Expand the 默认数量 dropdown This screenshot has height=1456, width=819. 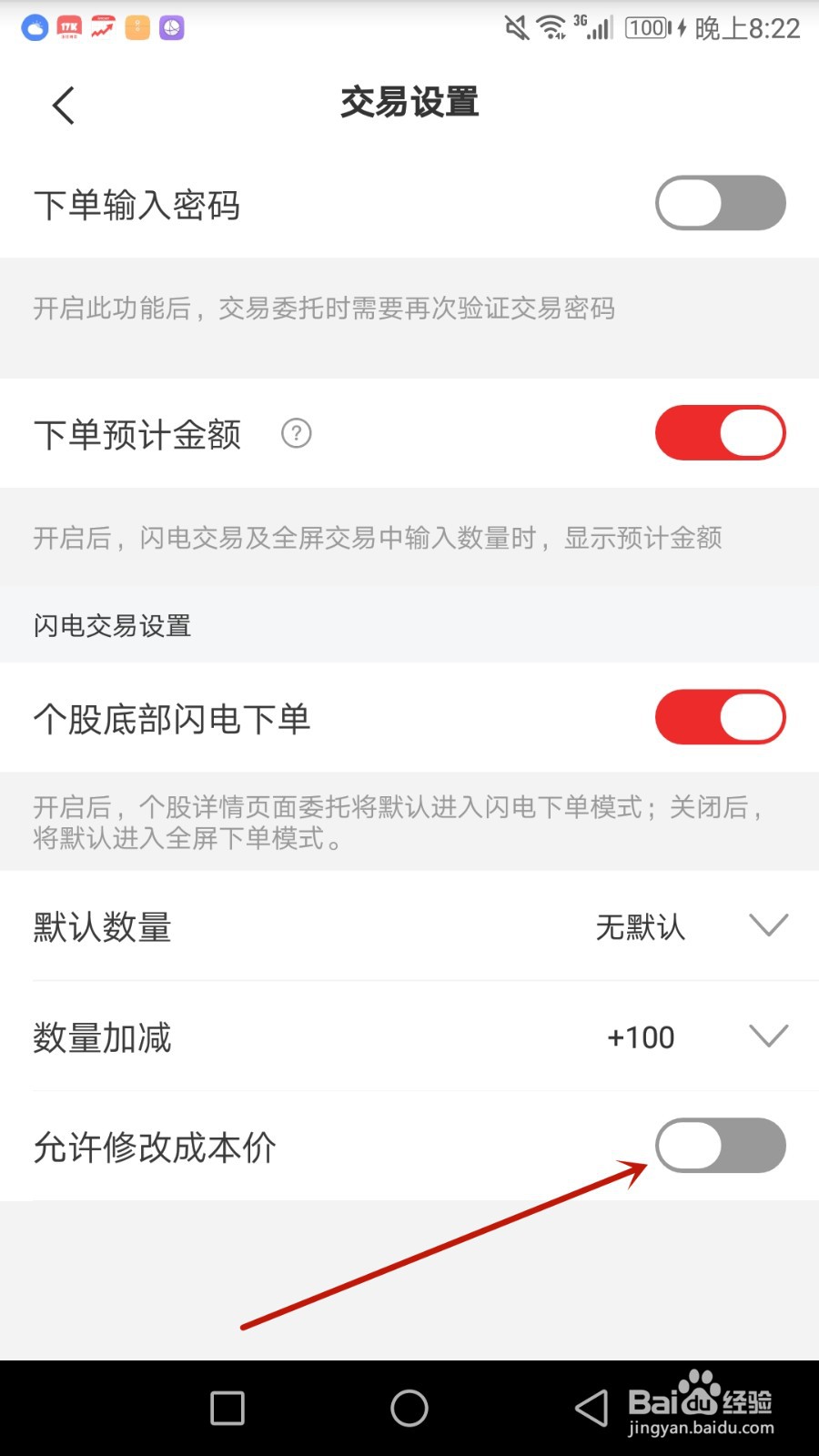click(769, 925)
